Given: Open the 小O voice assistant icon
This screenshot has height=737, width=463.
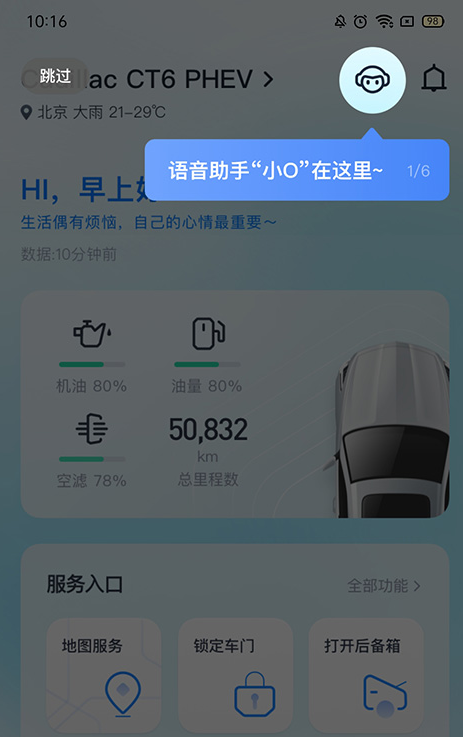Looking at the screenshot, I should pyautogui.click(x=372, y=80).
